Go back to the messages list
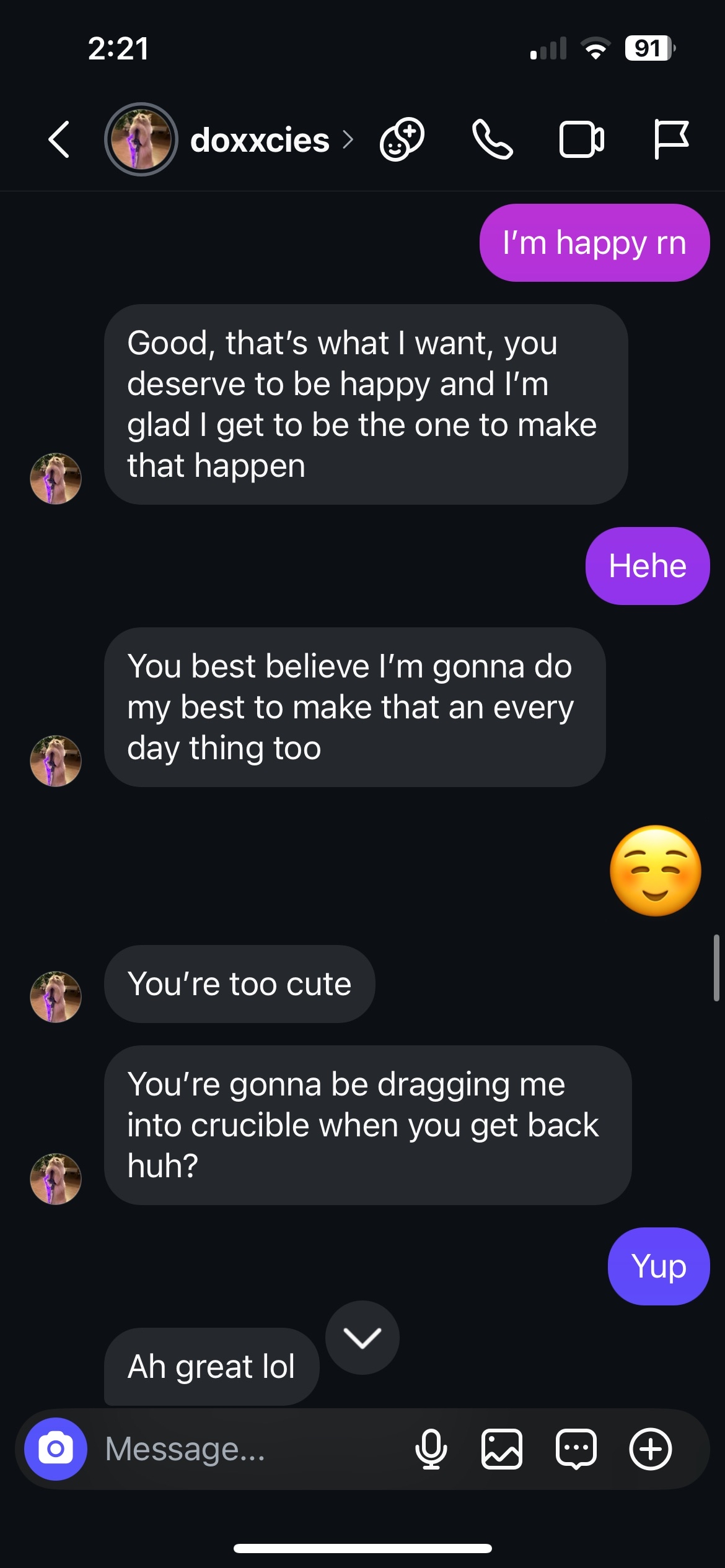The image size is (725, 1568). [59, 139]
